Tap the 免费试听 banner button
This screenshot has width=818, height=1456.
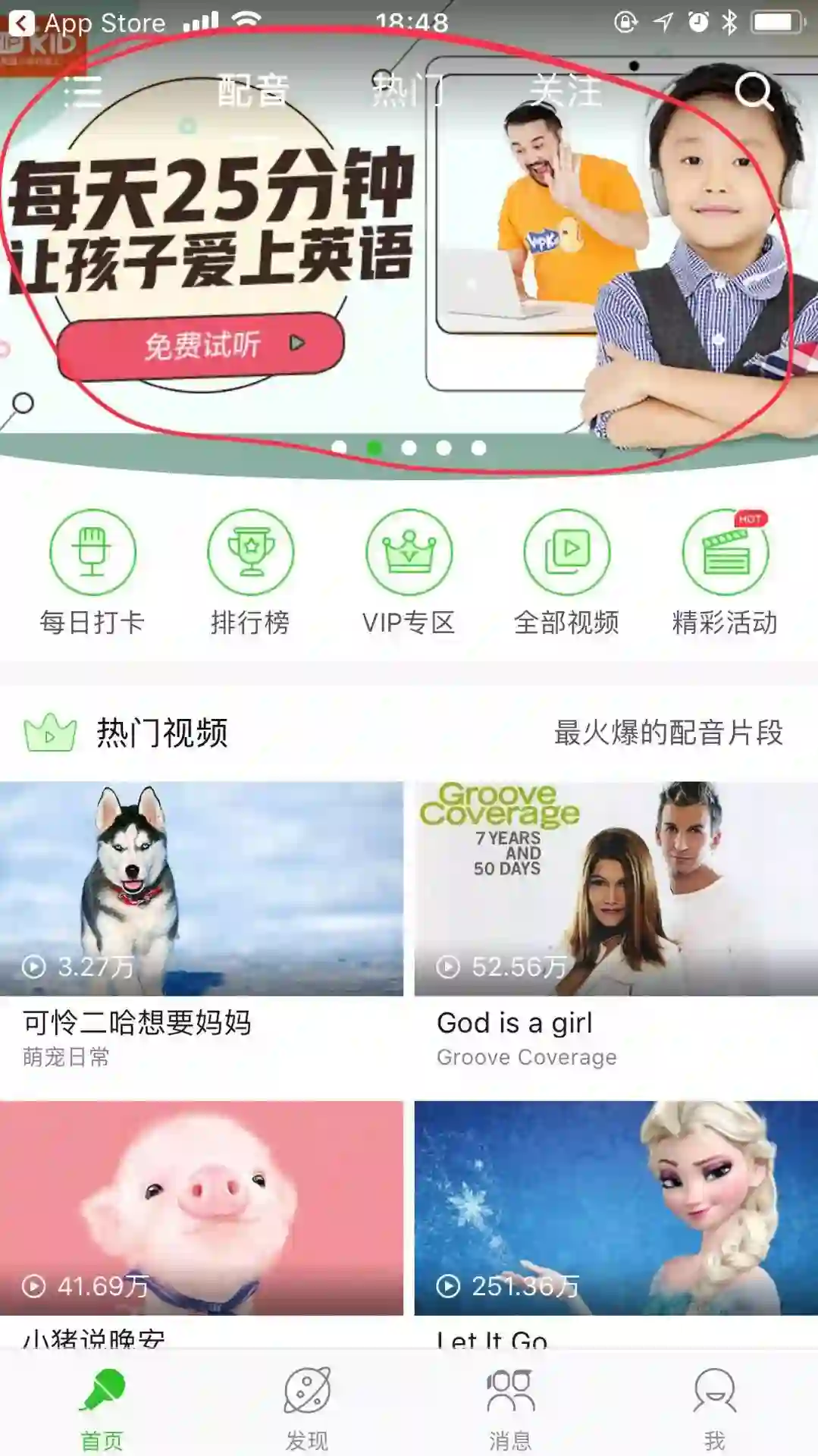pyautogui.click(x=202, y=346)
